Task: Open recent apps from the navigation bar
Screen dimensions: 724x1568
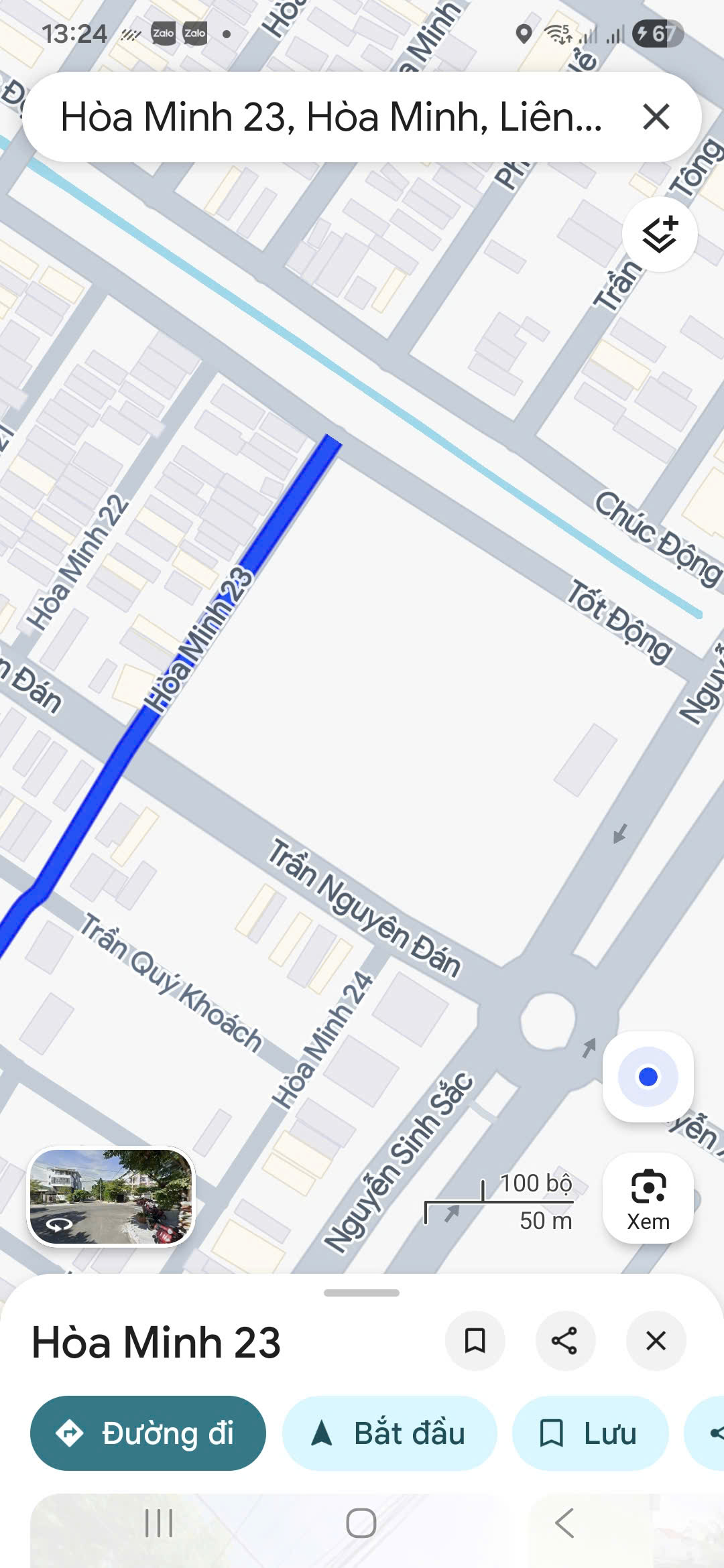Action: click(x=159, y=1523)
